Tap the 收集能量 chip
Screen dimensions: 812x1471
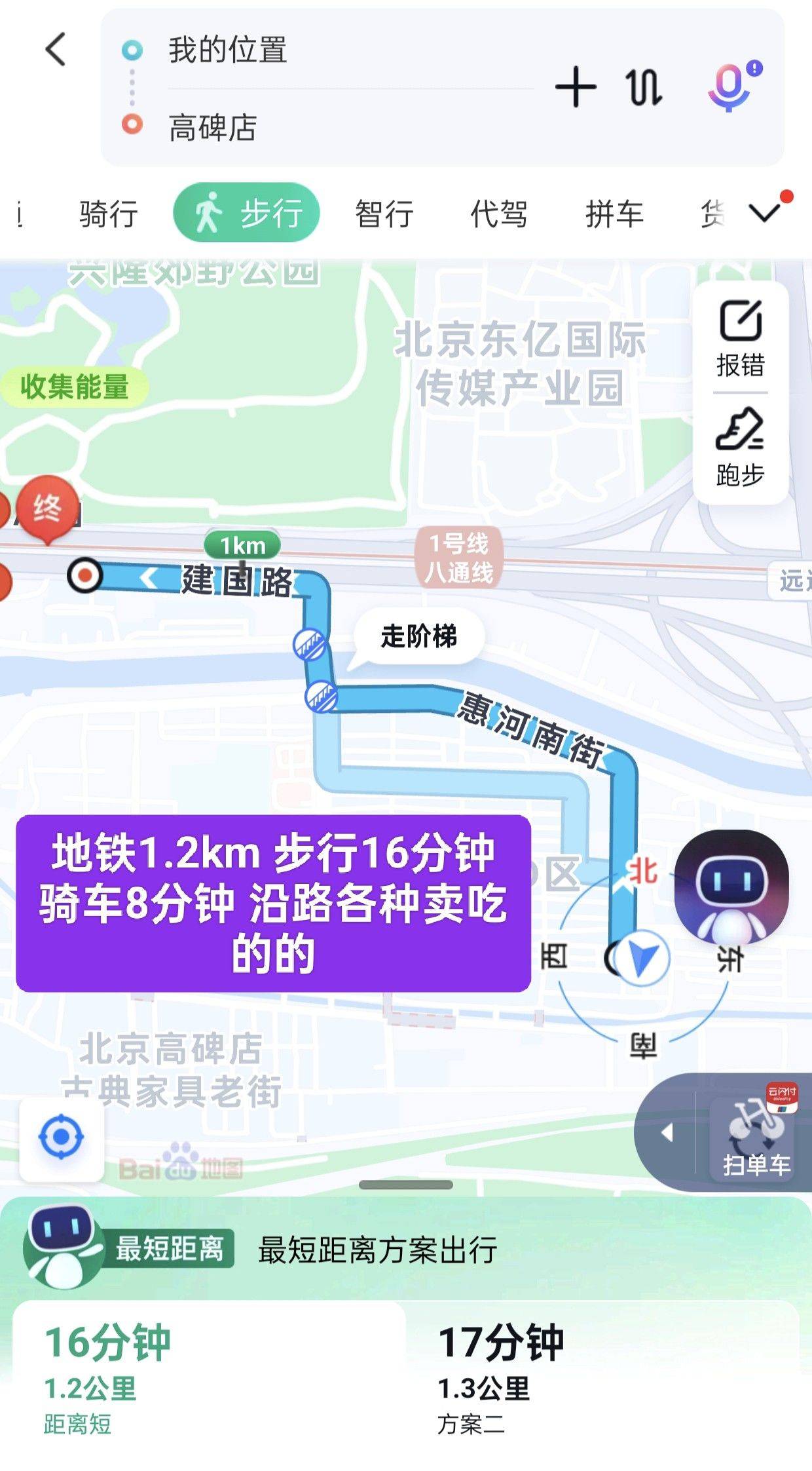(x=74, y=387)
